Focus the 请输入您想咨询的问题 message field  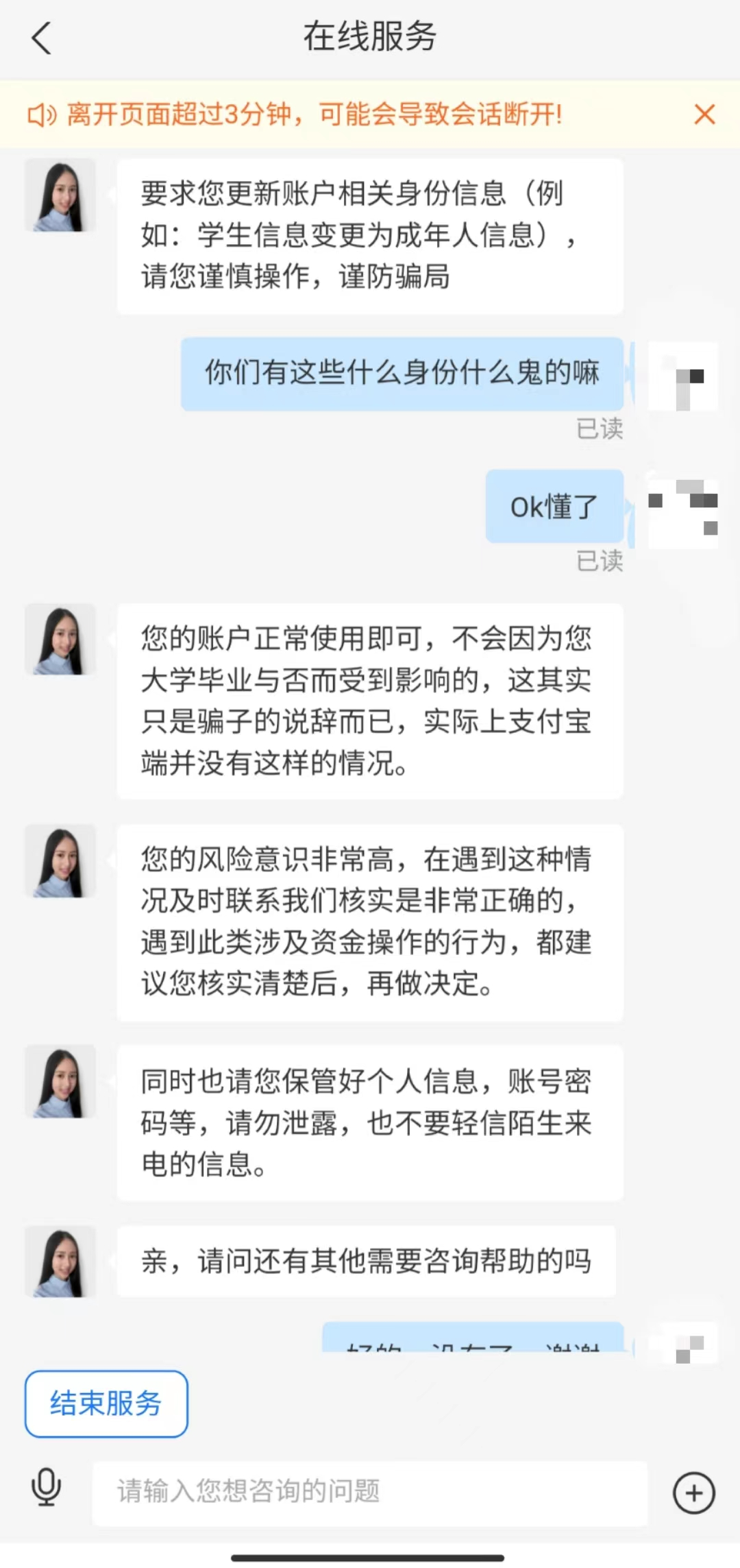coord(370,1492)
